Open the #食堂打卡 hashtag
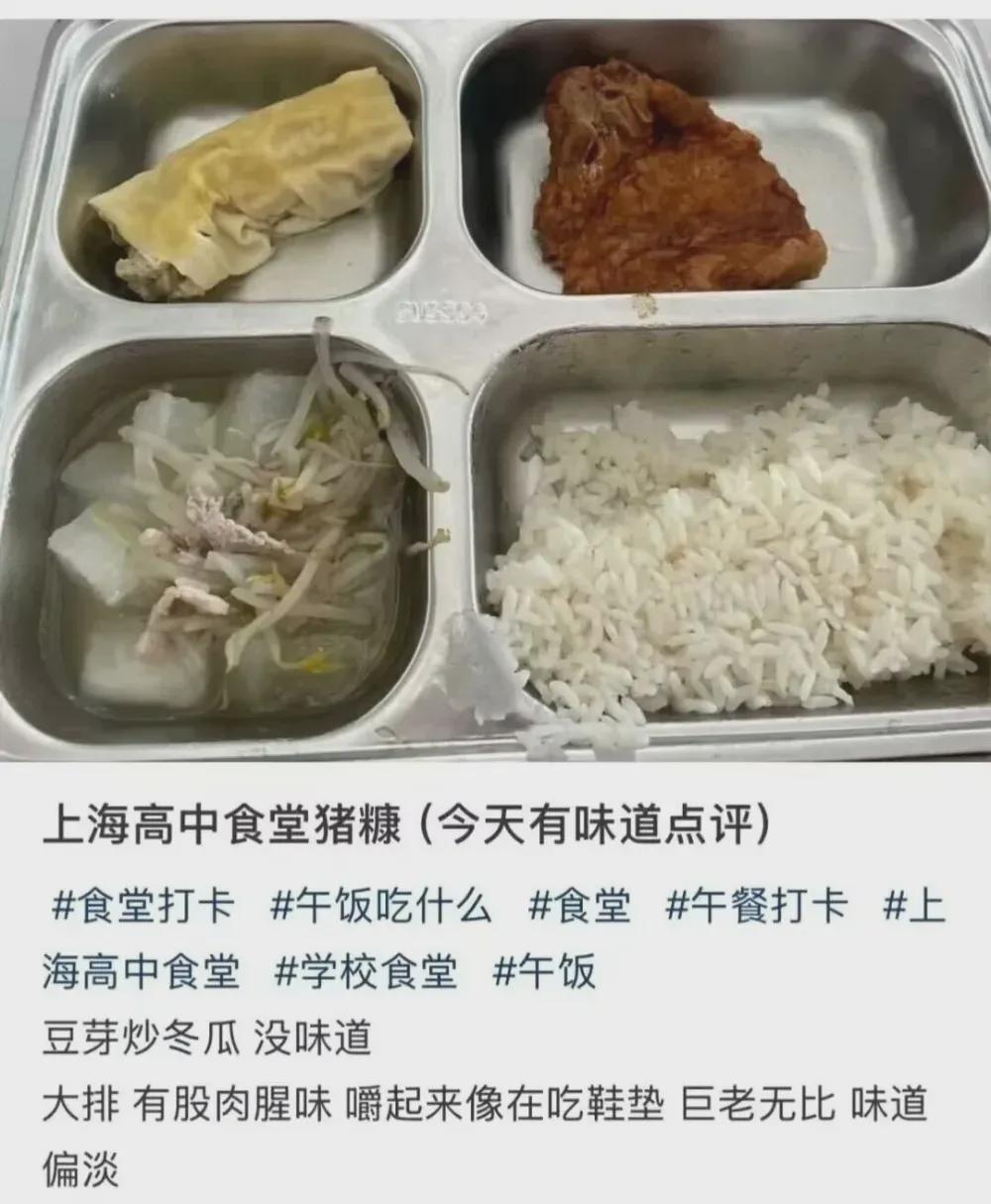This screenshot has width=991, height=1204. [x=144, y=907]
